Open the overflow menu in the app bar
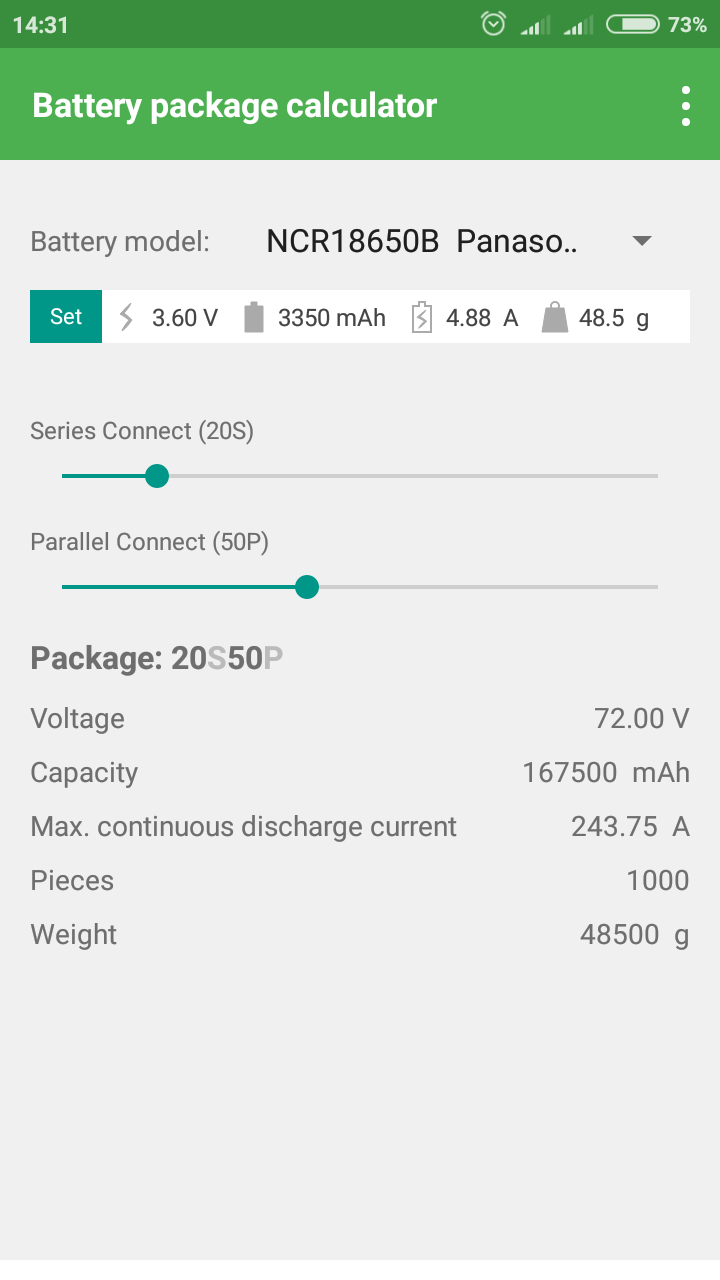The image size is (720, 1280). 685,105
